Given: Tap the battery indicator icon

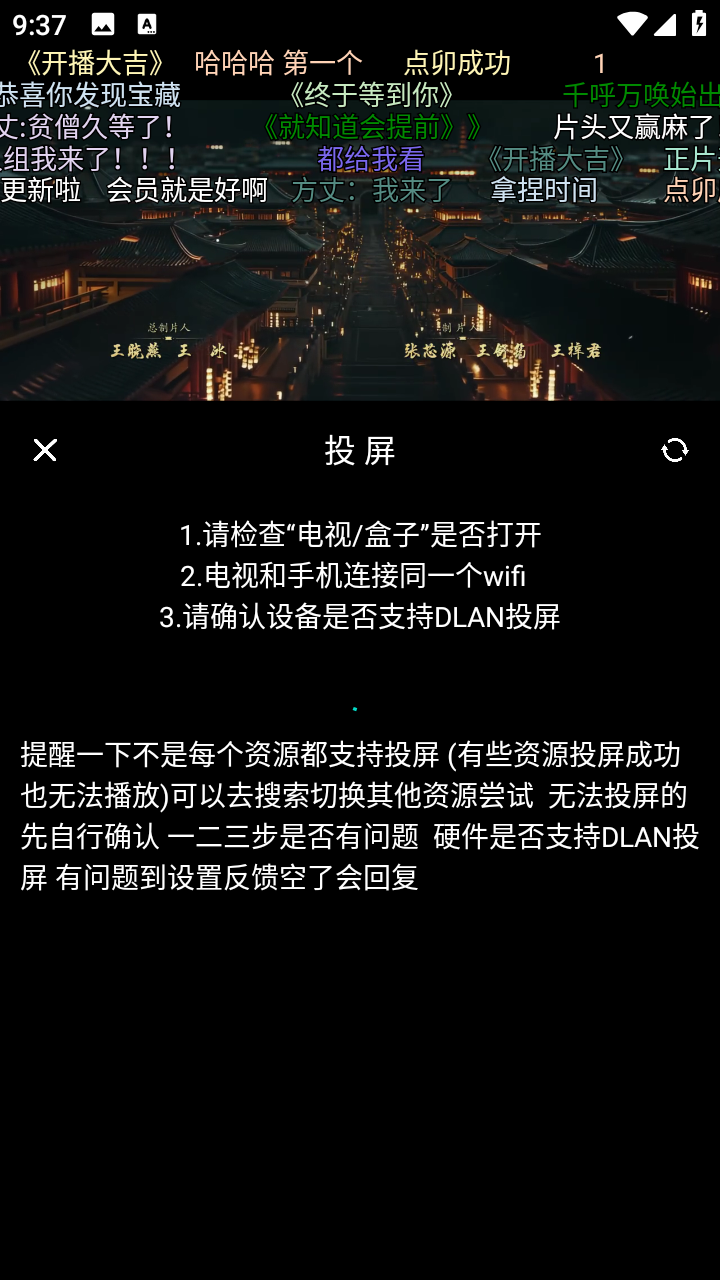Looking at the screenshot, I should click(699, 24).
